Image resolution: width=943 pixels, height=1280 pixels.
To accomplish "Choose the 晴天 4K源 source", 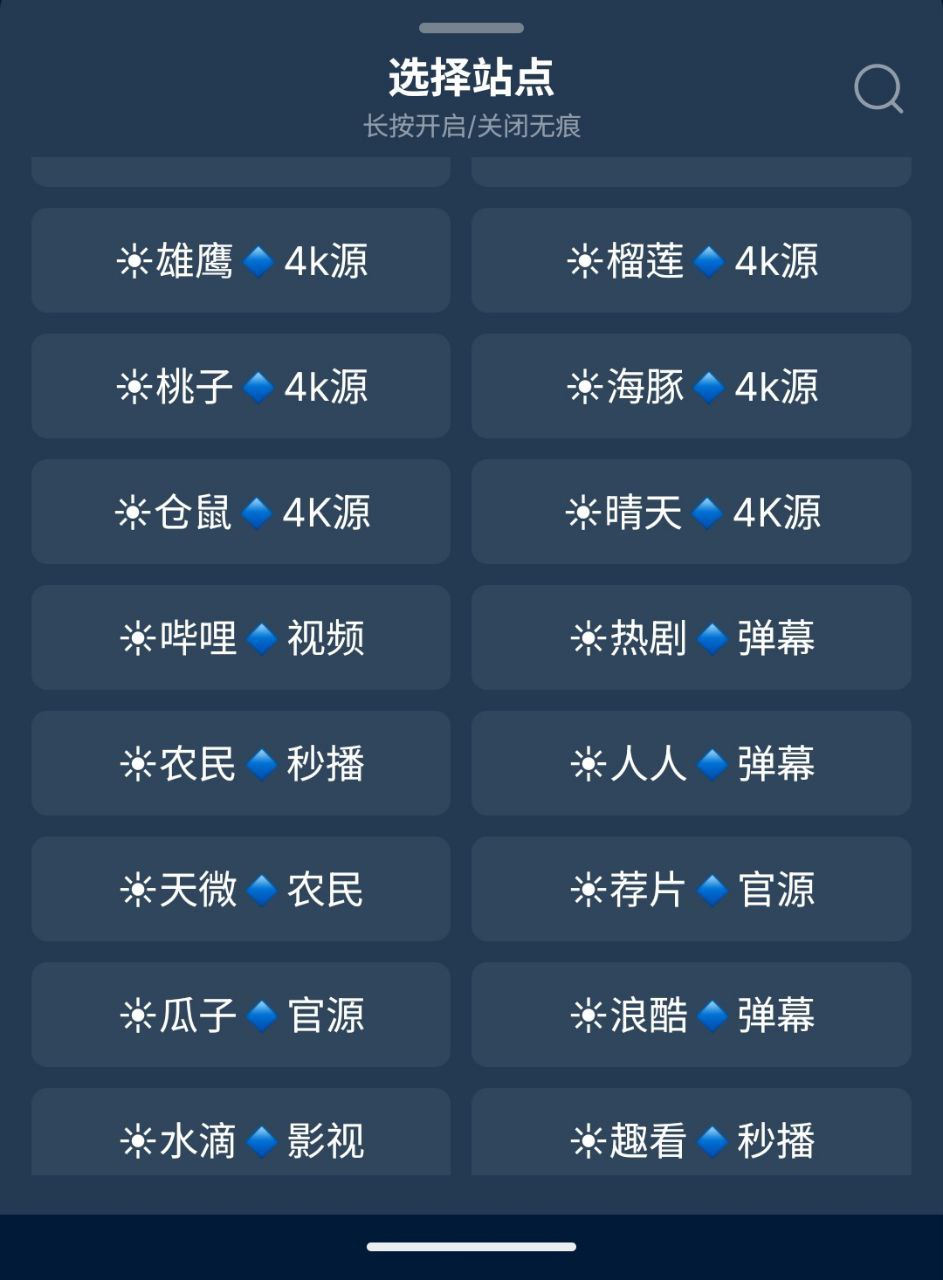I will 691,512.
